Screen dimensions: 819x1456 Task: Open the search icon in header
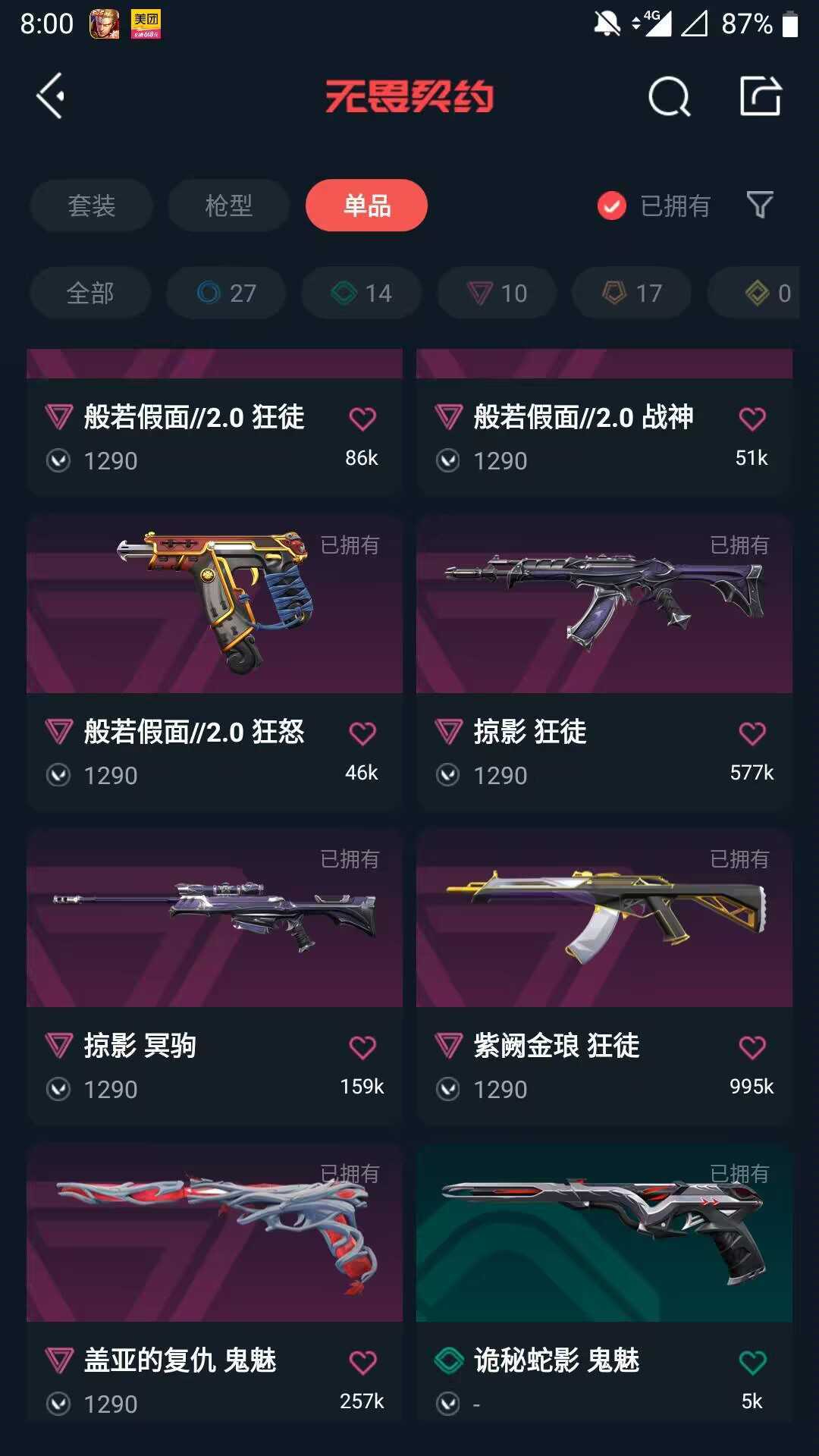pyautogui.click(x=670, y=96)
